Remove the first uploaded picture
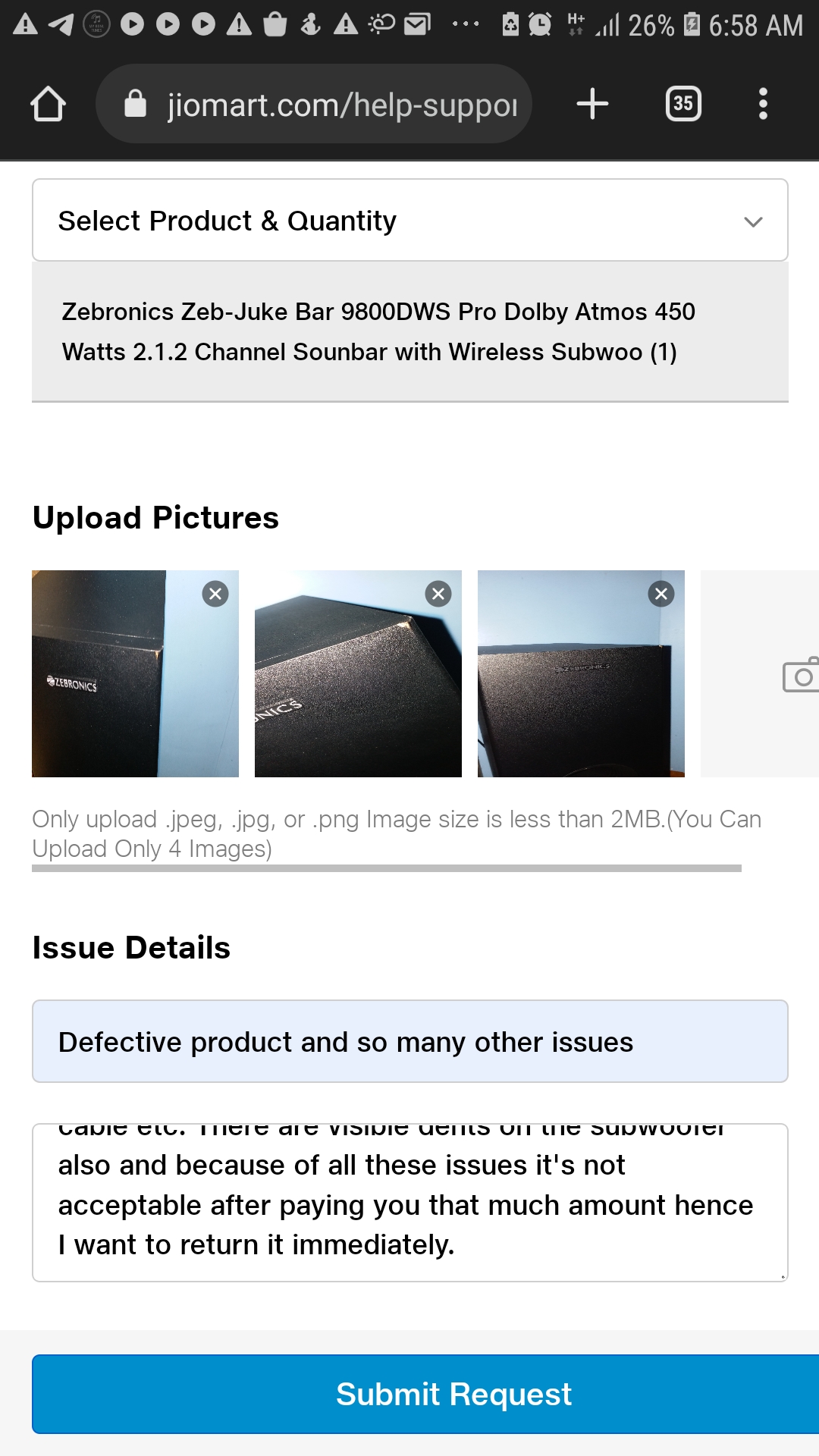 pyautogui.click(x=215, y=594)
